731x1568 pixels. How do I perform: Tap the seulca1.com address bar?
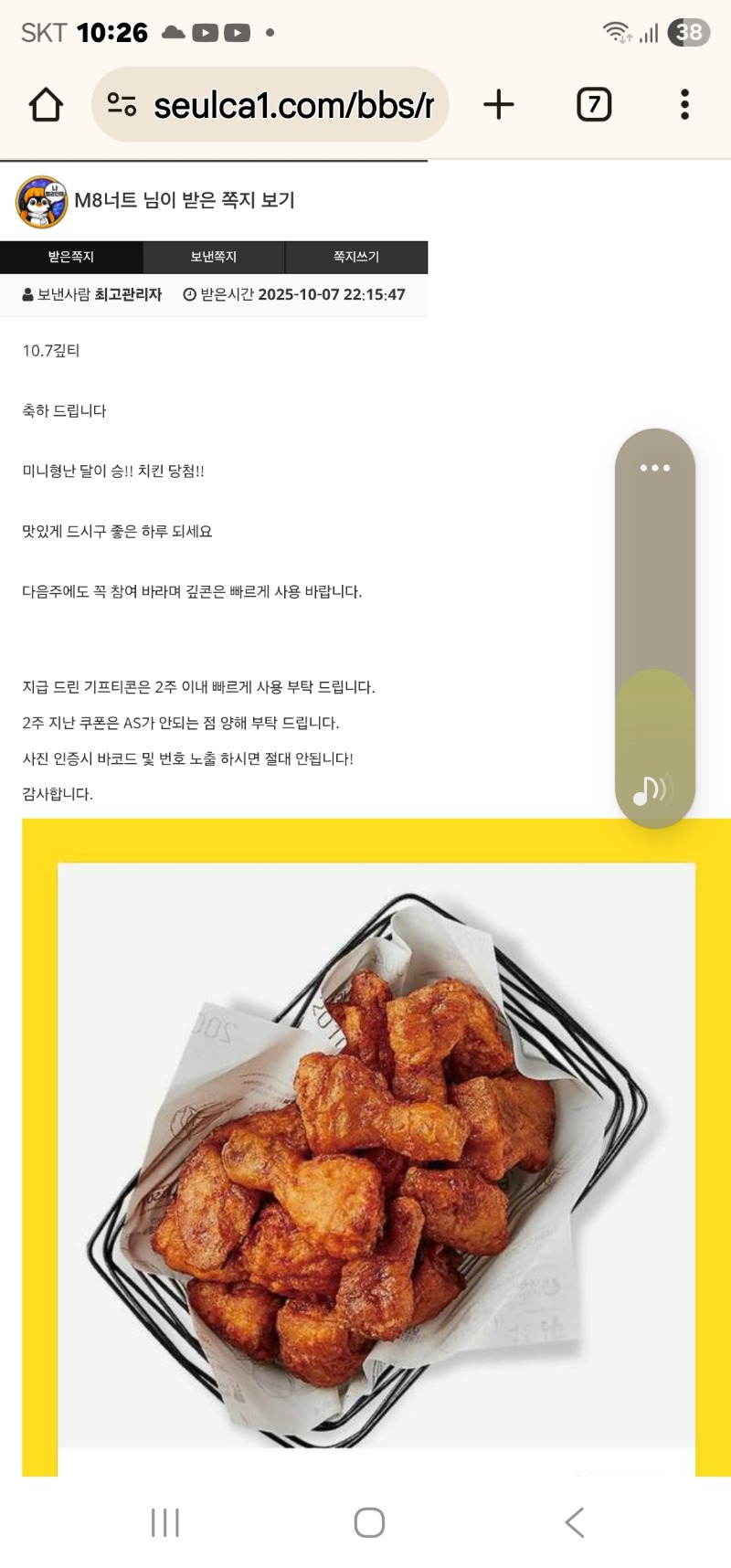coord(274,105)
